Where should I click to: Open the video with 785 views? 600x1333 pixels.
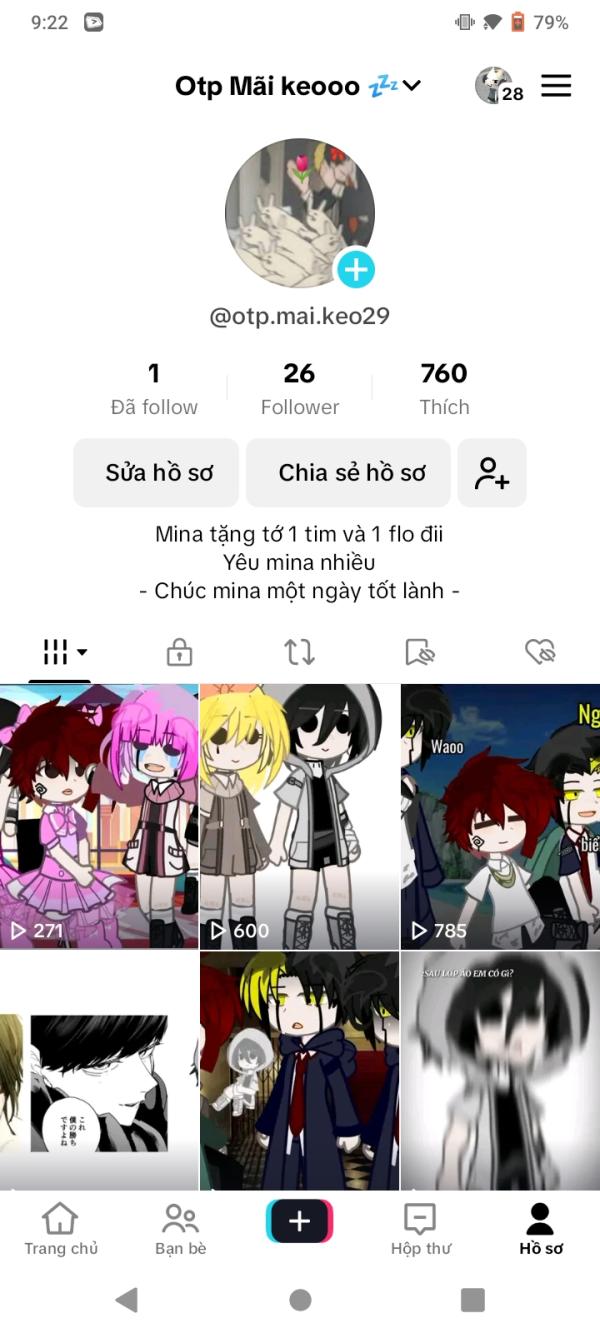[x=500, y=816]
